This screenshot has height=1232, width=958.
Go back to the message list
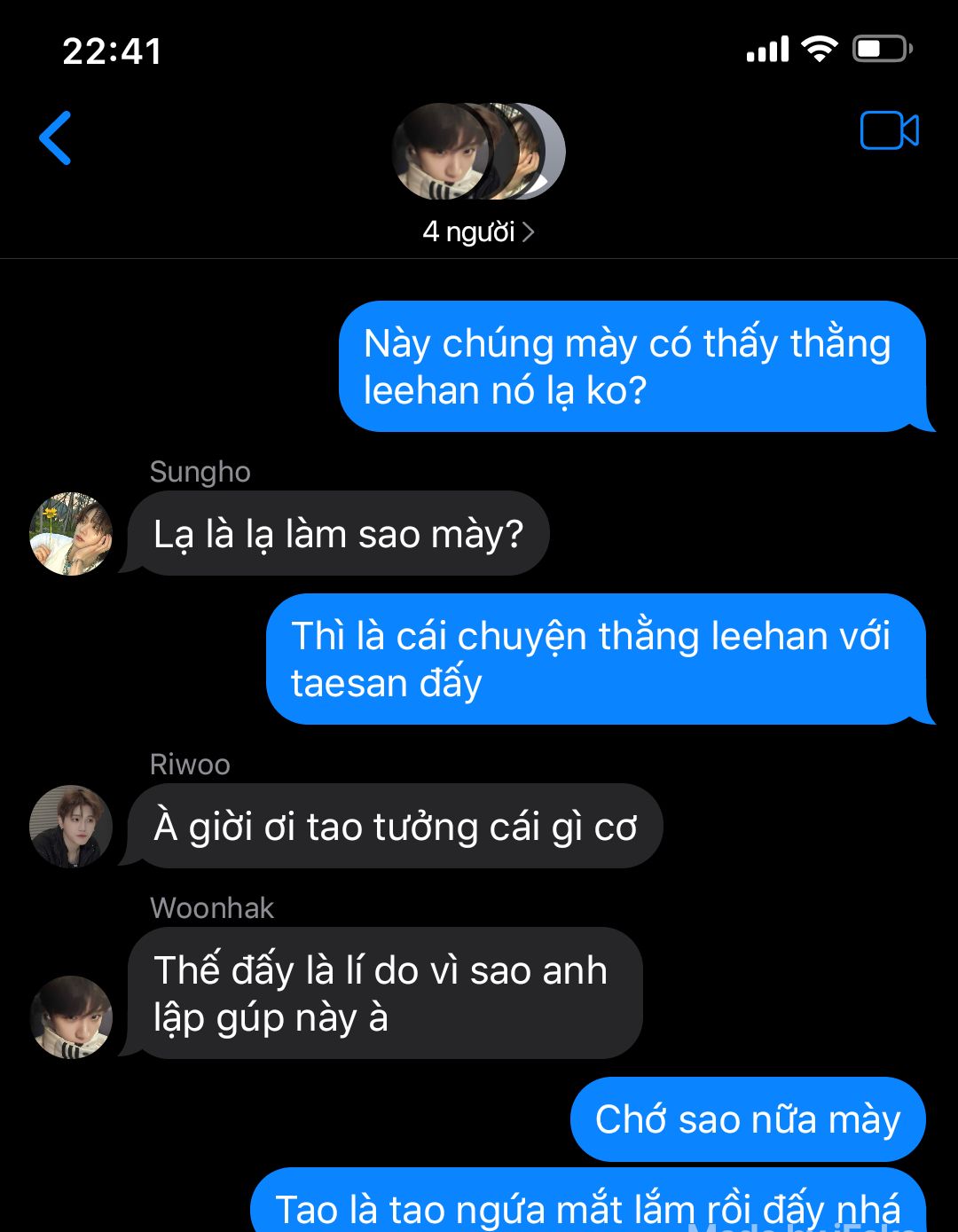point(55,138)
